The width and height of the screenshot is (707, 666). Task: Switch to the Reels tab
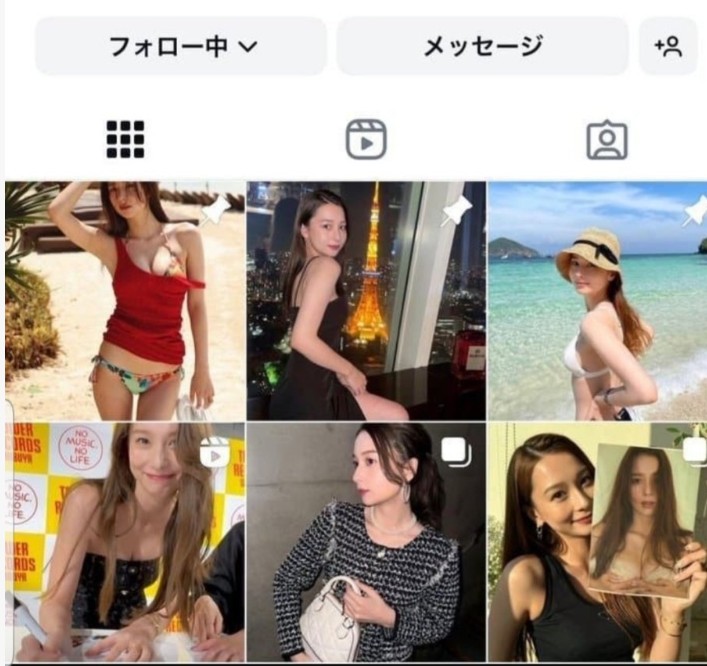[x=366, y=140]
